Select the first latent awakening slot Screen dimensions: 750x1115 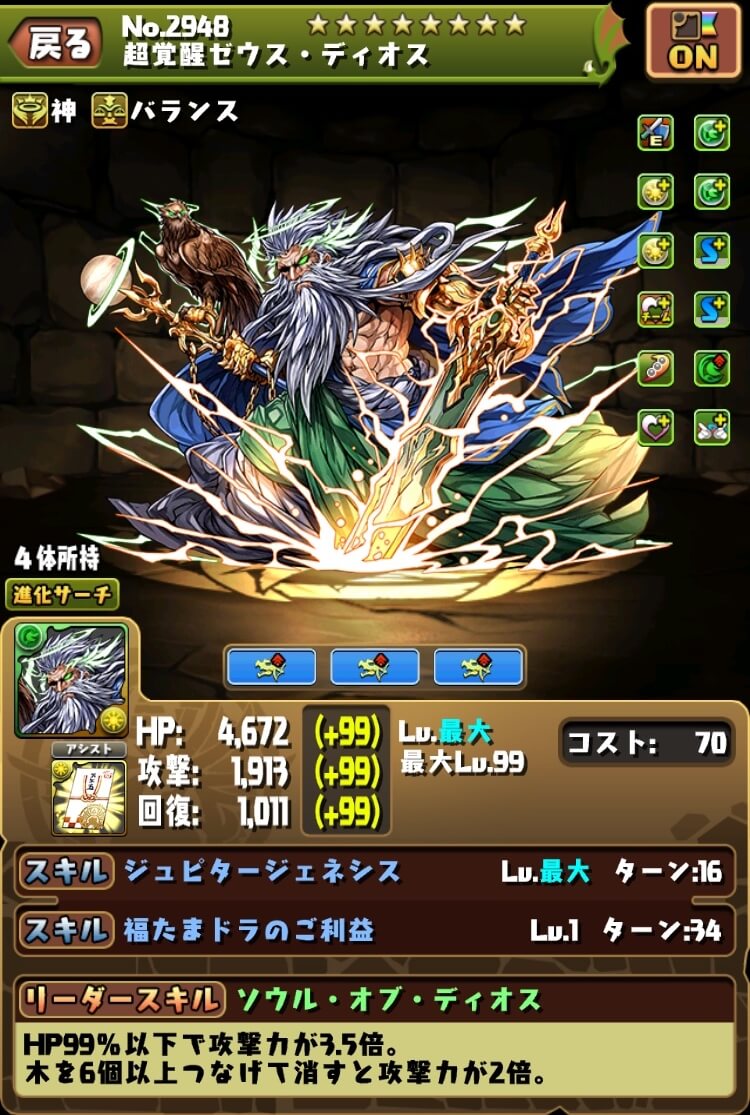coord(271,667)
